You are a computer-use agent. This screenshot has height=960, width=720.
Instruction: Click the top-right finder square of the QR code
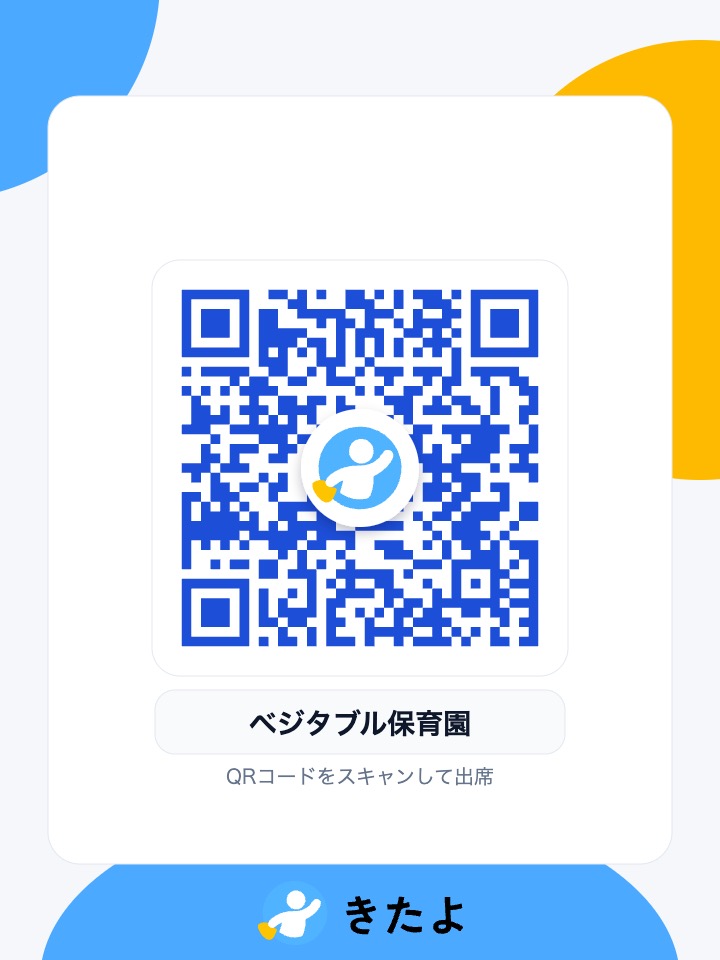coord(505,325)
